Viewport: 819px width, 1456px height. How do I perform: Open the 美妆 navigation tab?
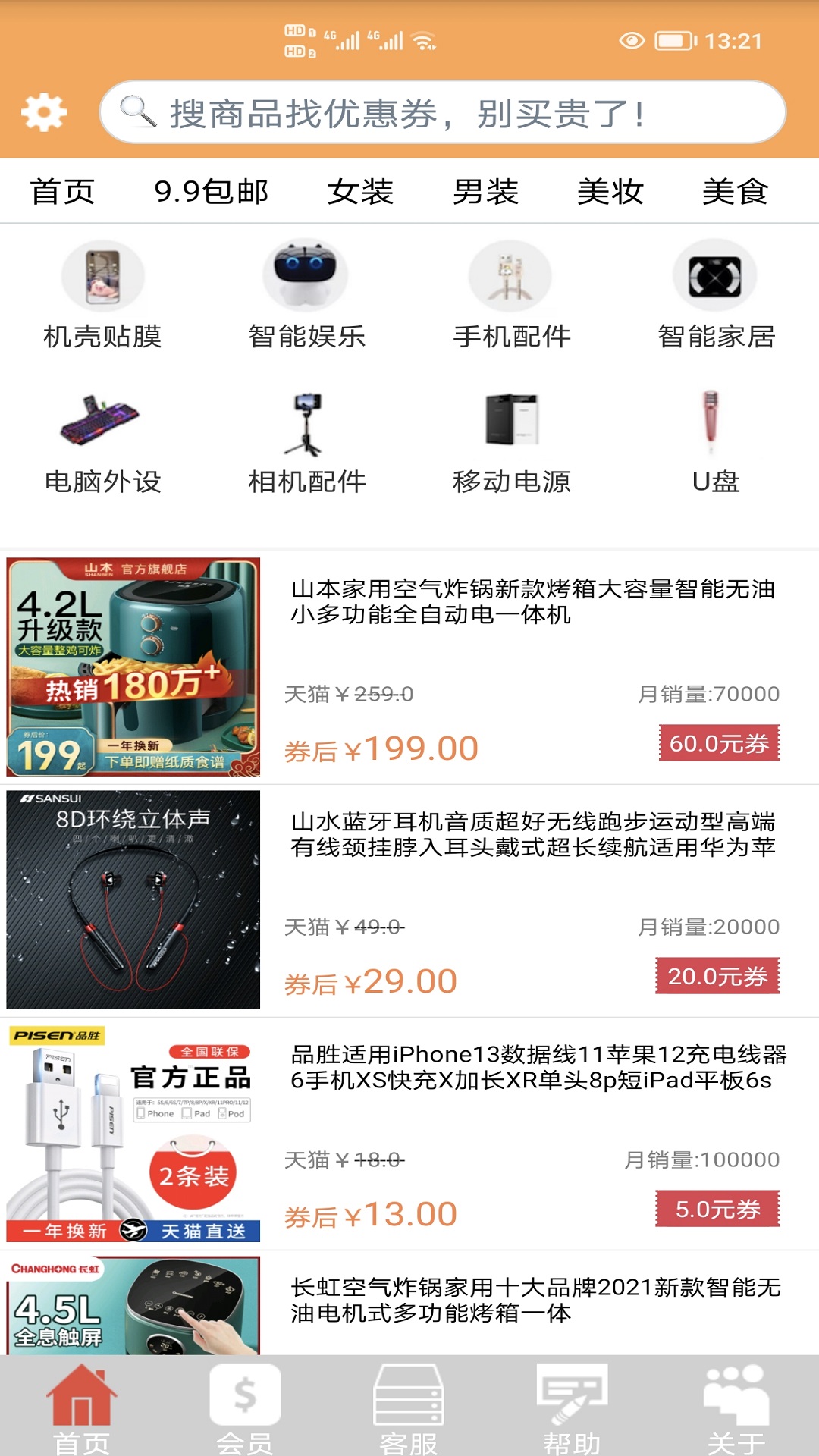pos(610,193)
